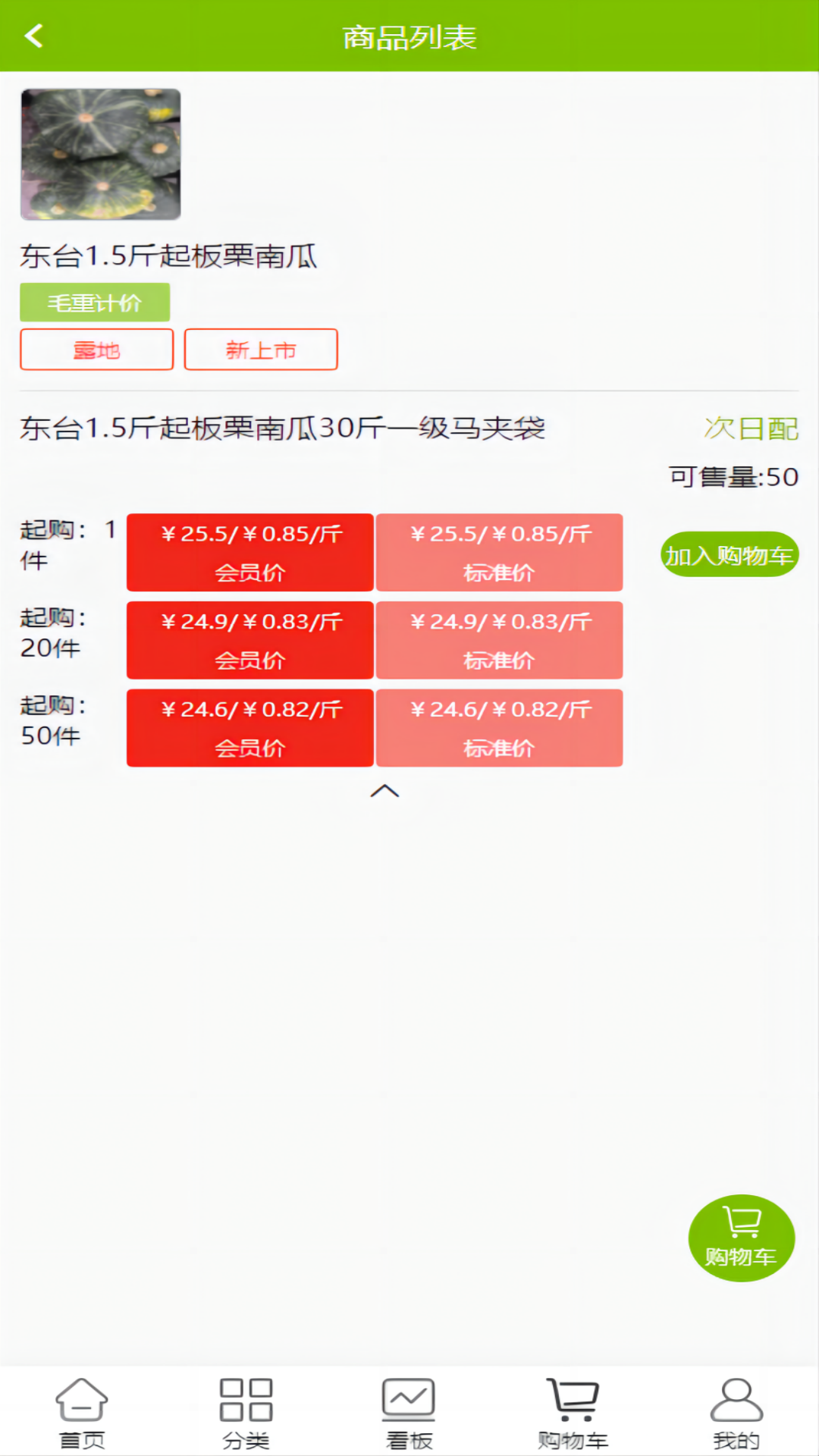This screenshot has height=1456, width=819.
Task: Go to 购物车 in the bottom navigation
Action: coord(573,1412)
